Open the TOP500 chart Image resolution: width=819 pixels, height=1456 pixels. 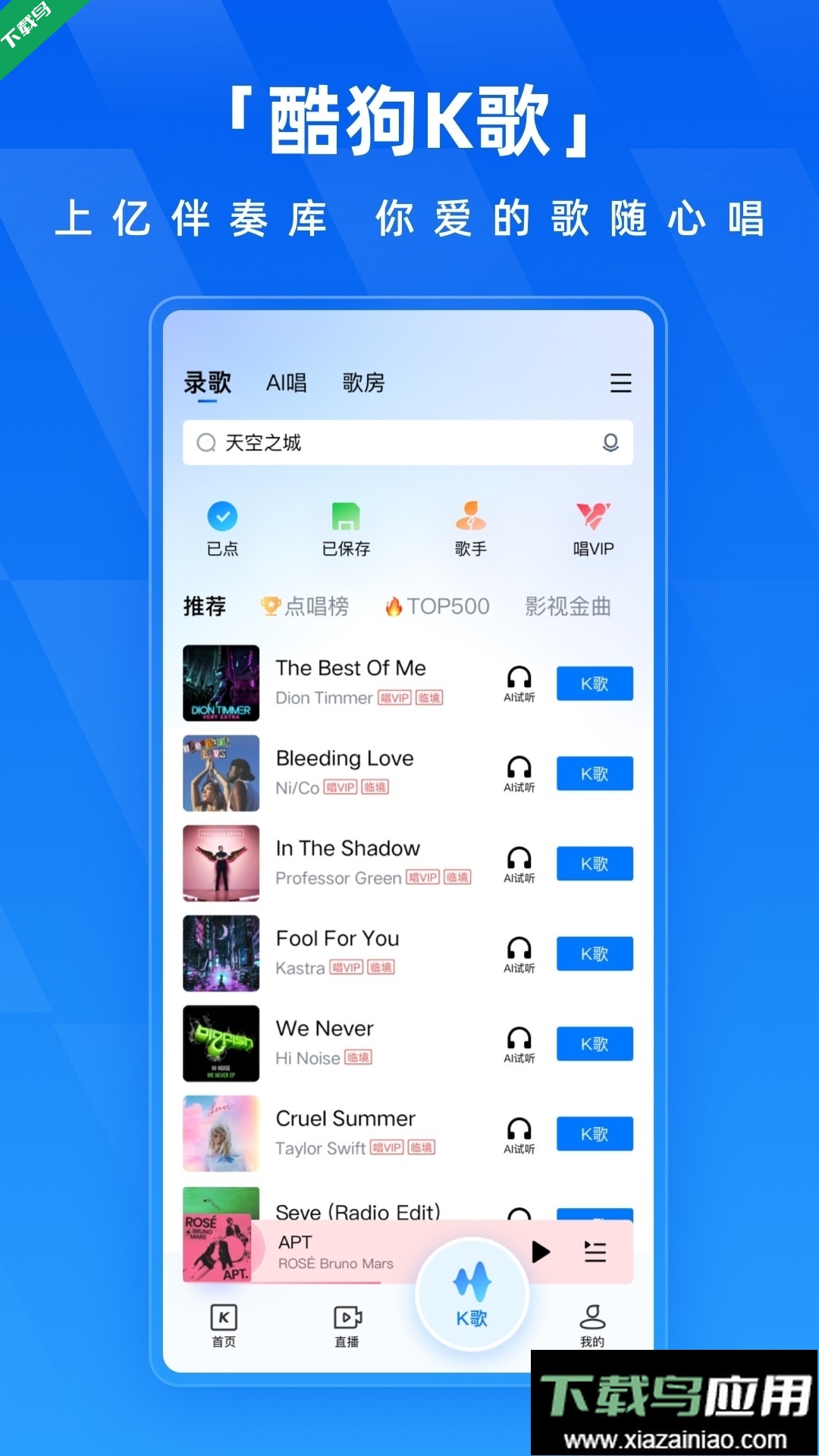click(x=436, y=605)
